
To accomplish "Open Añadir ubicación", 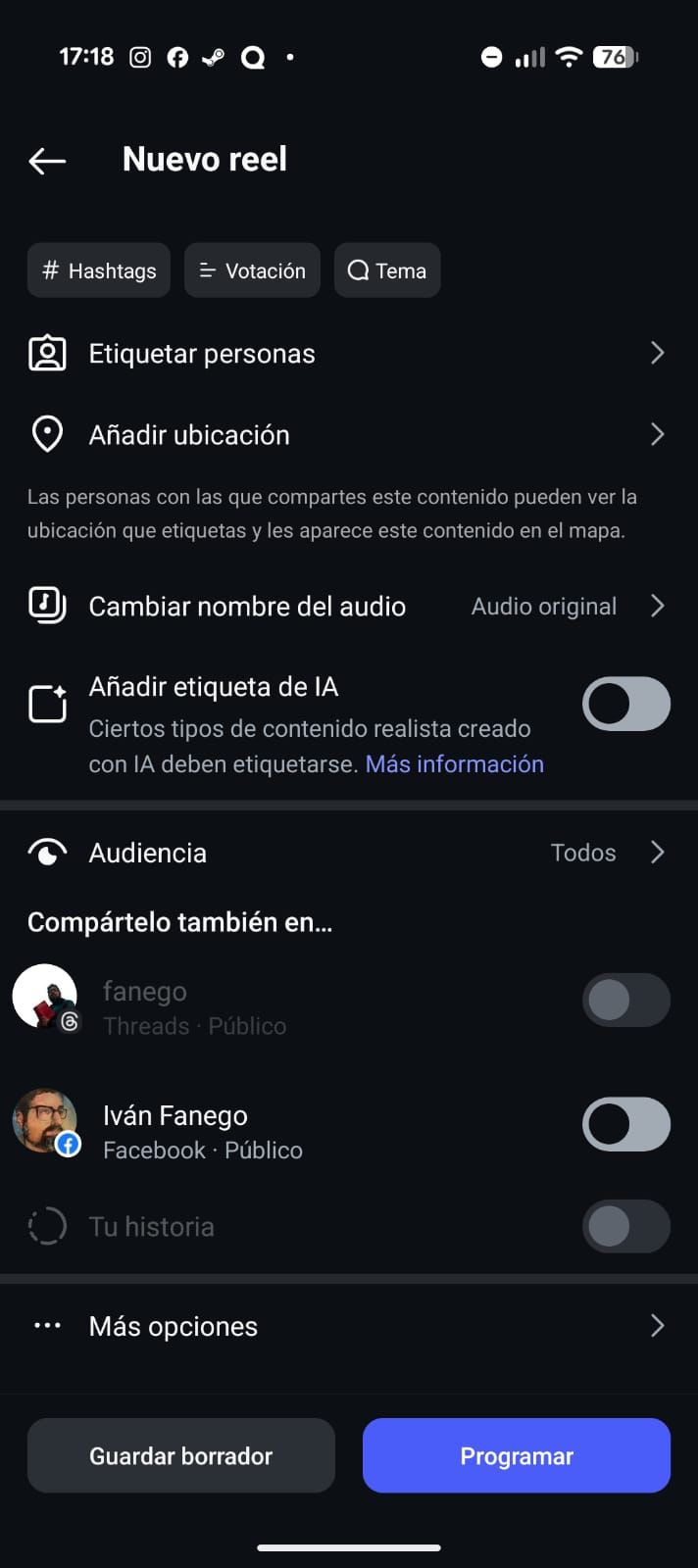I will [348, 435].
